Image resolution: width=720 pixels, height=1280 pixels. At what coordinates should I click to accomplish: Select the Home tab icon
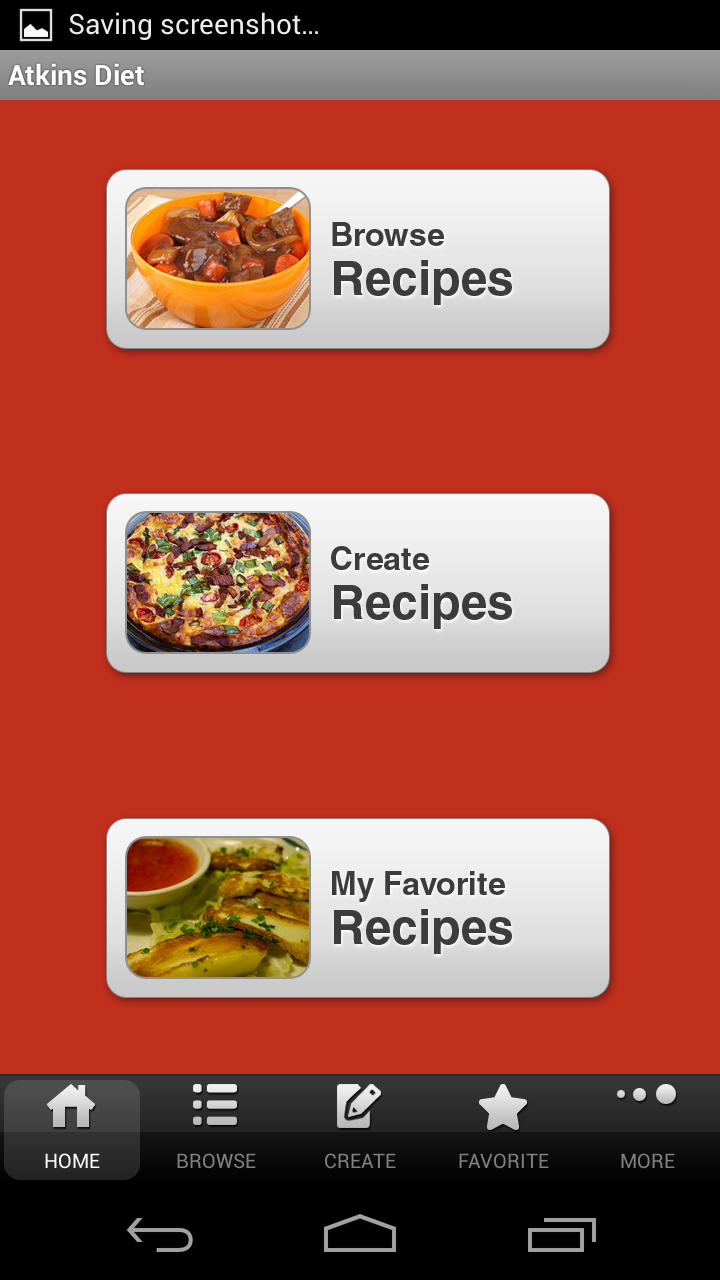tap(70, 1105)
